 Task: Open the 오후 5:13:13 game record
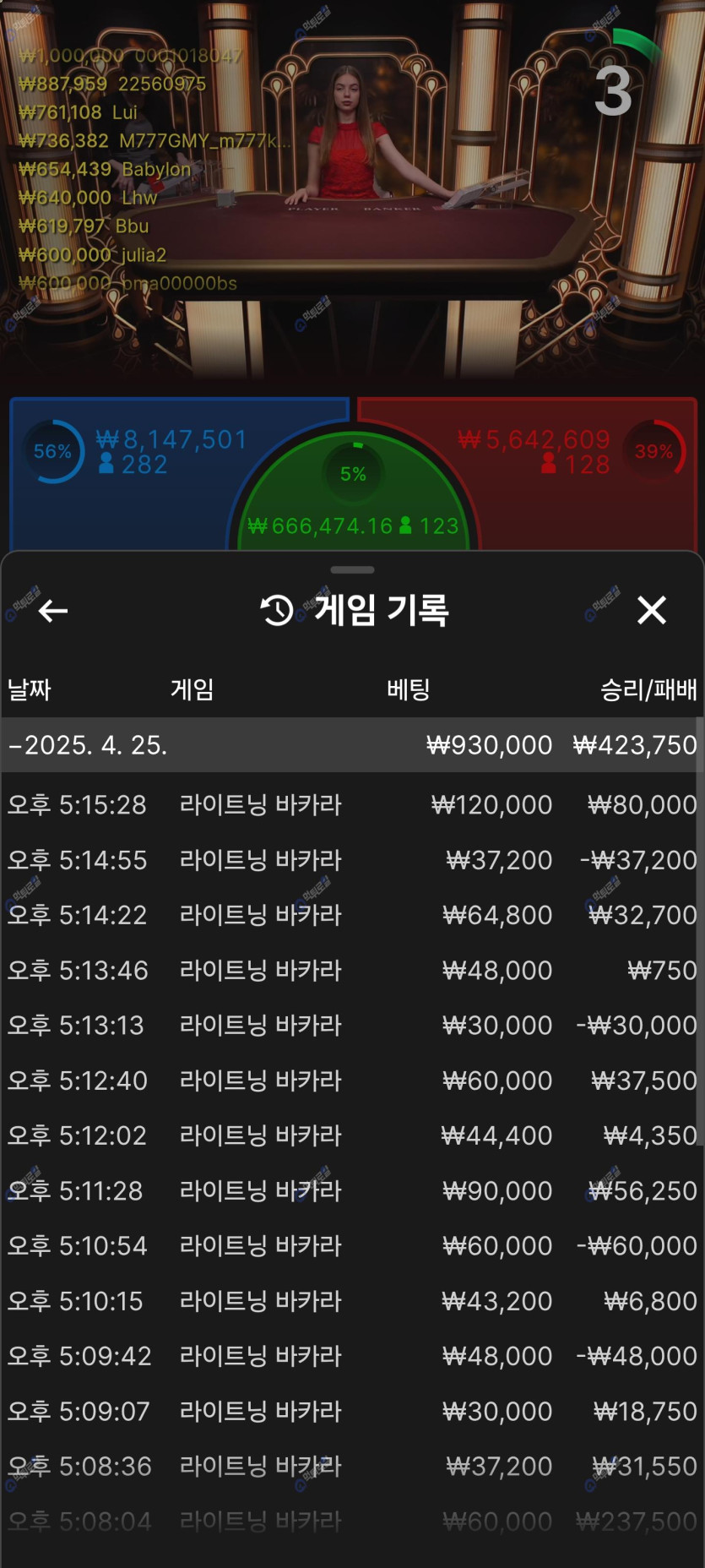coord(352,1025)
